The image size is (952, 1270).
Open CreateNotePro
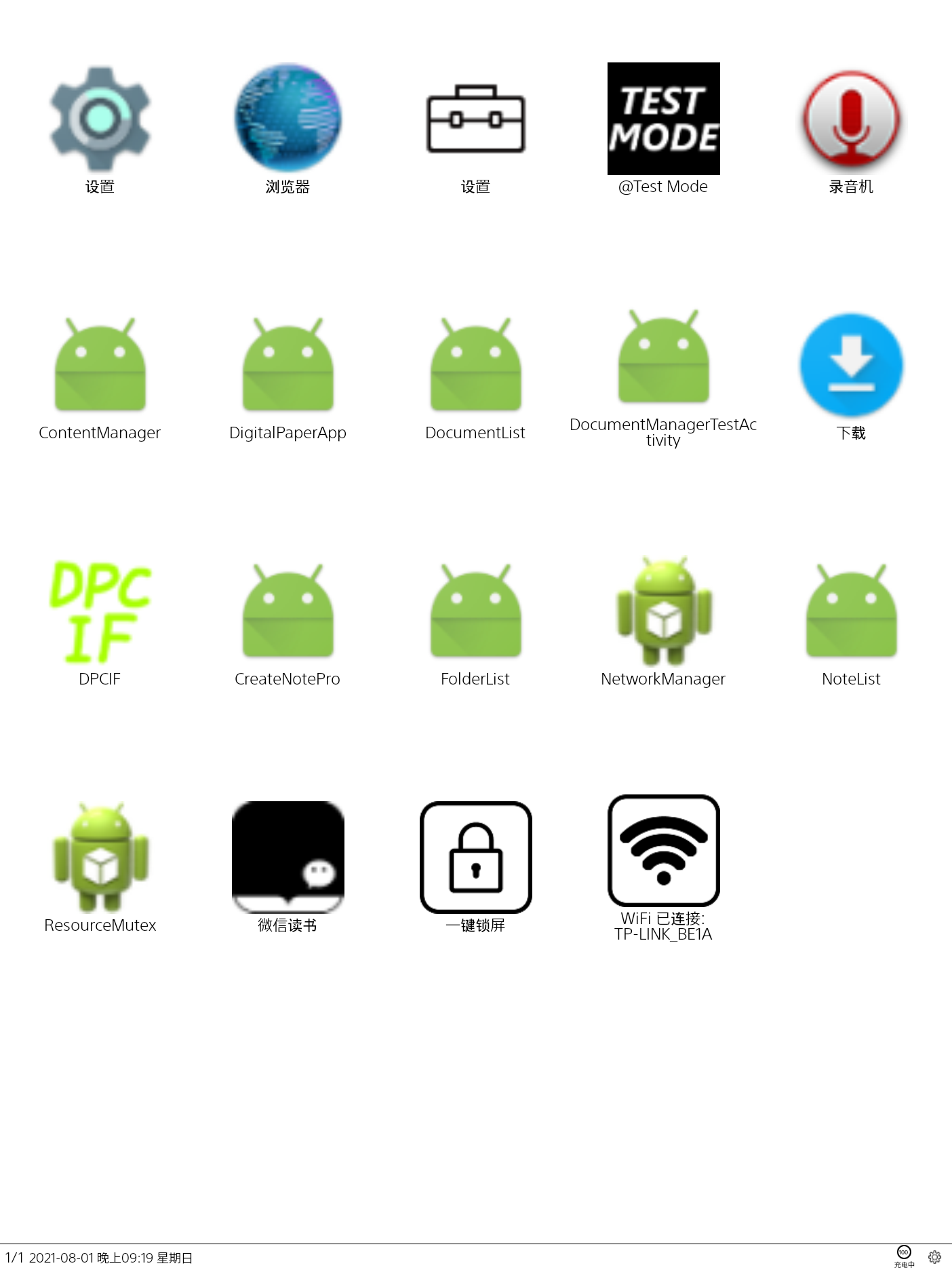coord(287,611)
